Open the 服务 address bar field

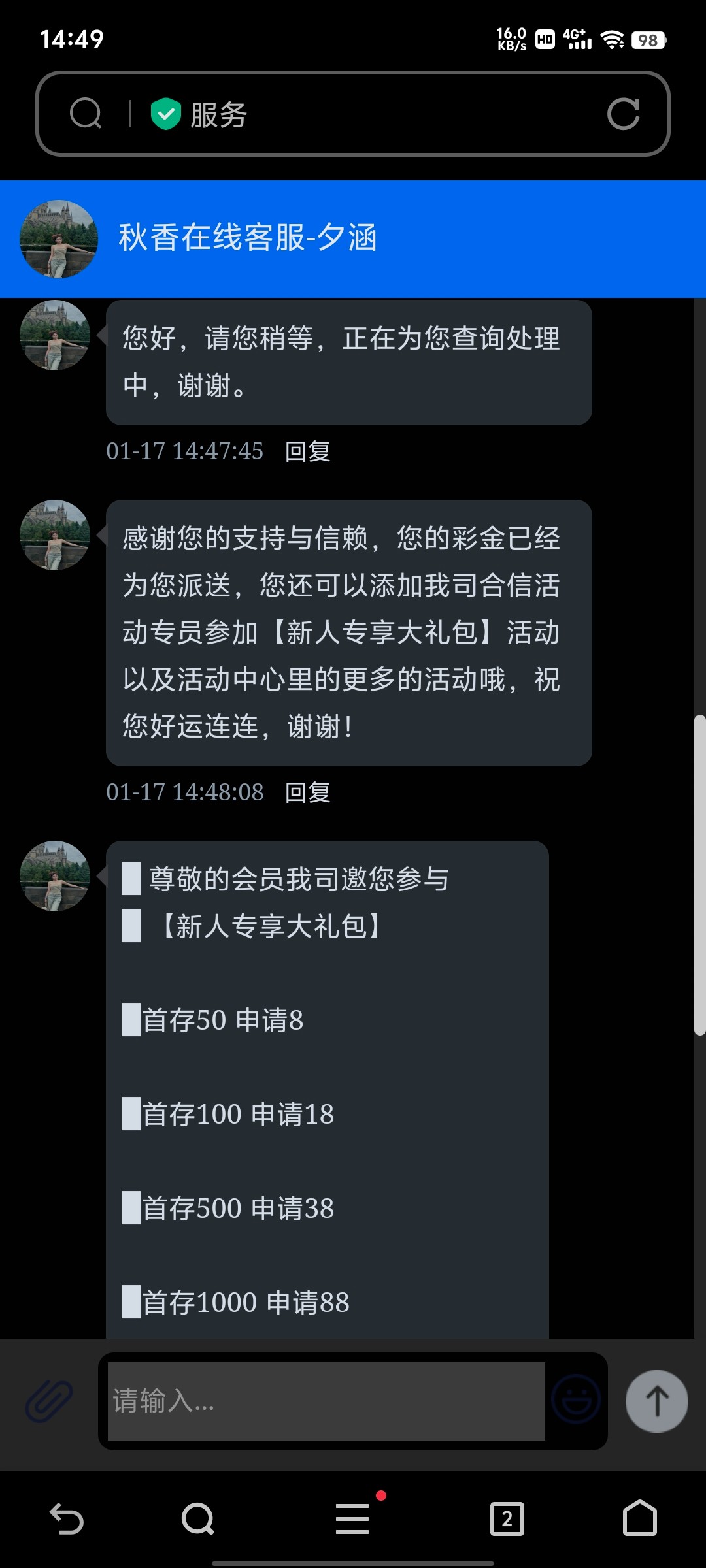366,114
